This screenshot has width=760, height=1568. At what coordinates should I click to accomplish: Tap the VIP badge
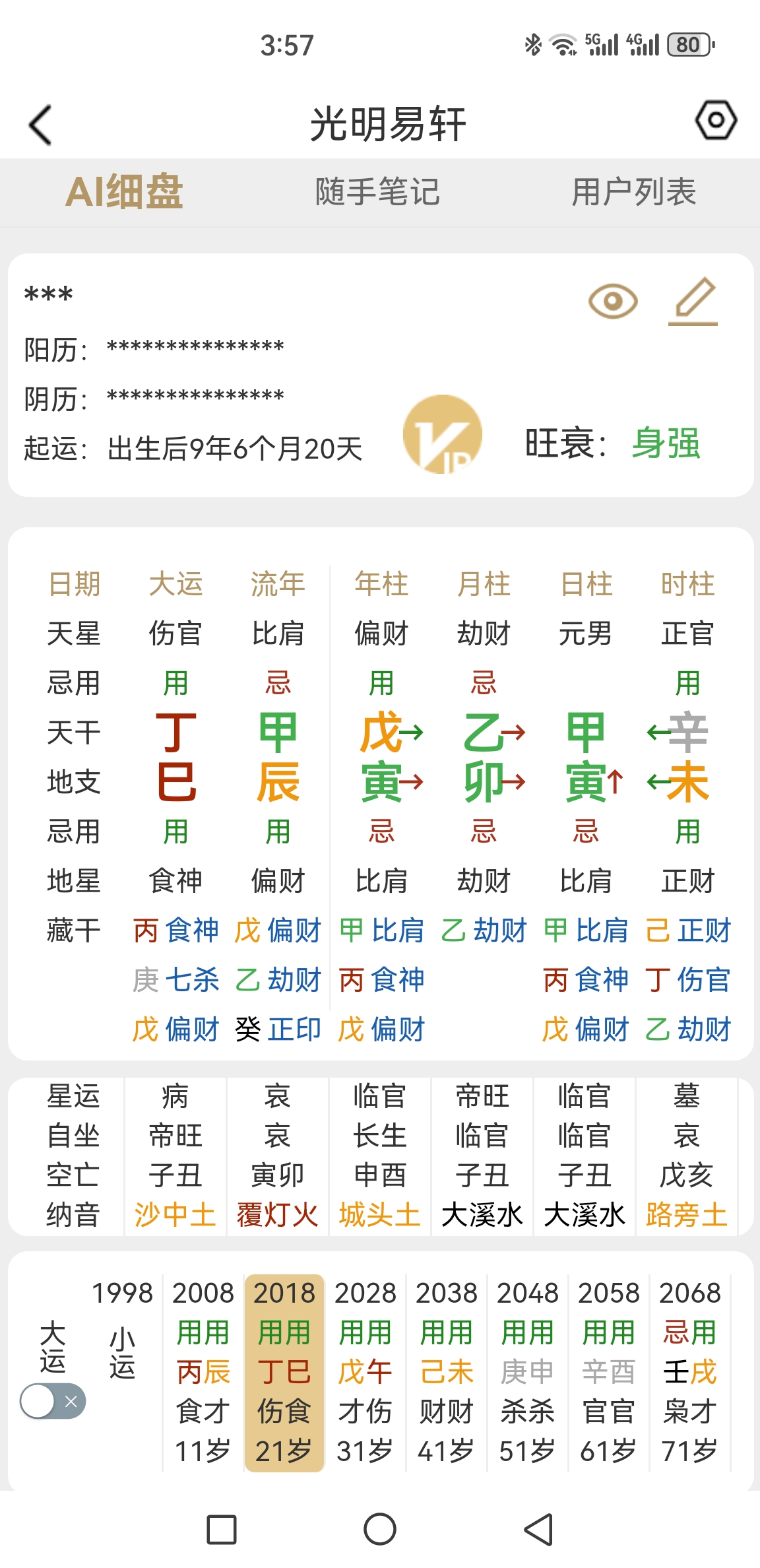click(443, 434)
